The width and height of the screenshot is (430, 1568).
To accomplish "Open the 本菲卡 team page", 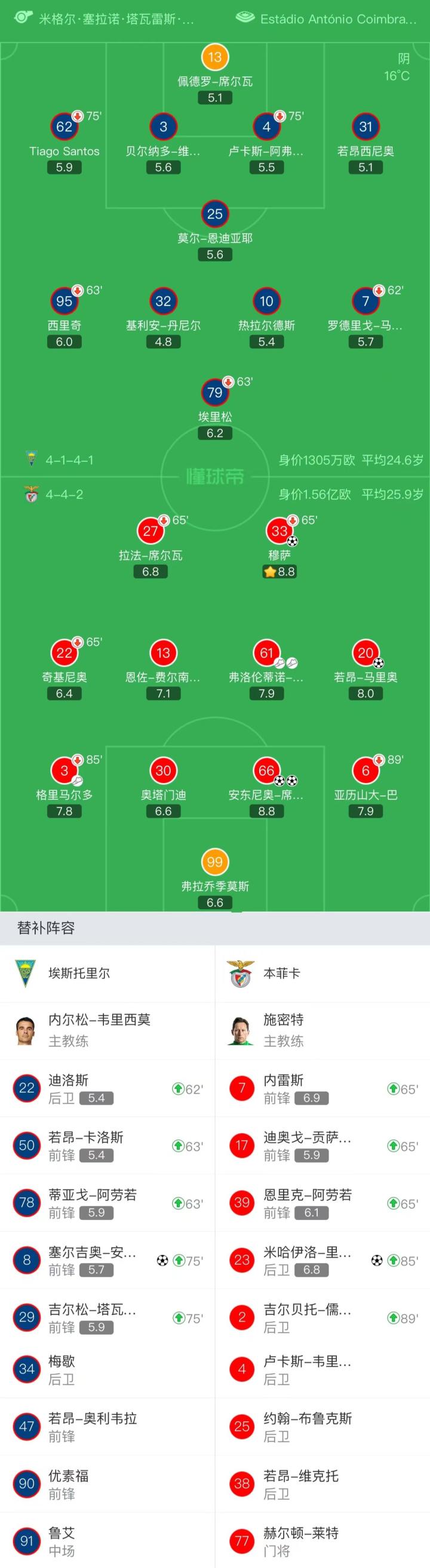I will tap(323, 974).
